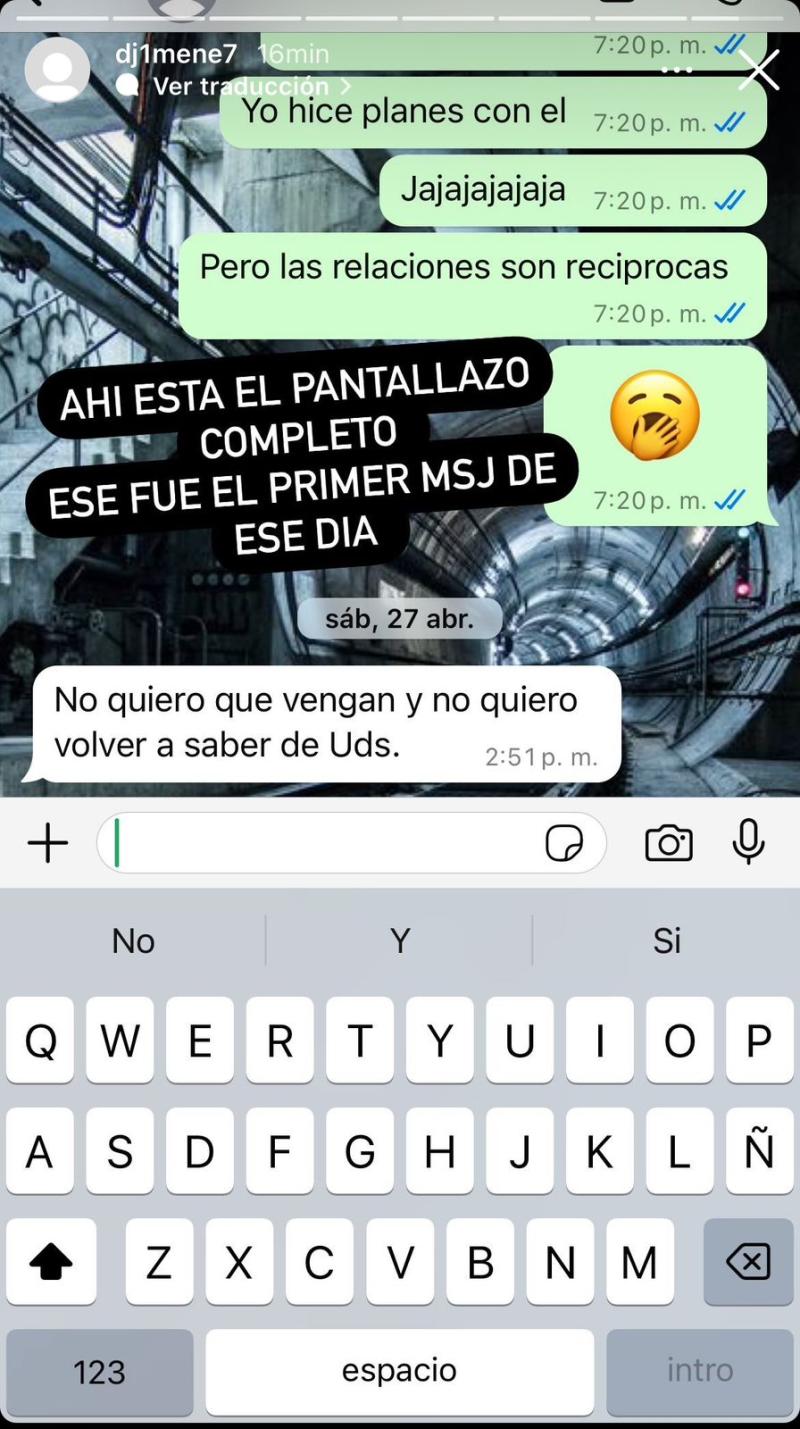Screen dimensions: 800x1429
Task: Open the story options via three-dot menu
Action: 679,68
